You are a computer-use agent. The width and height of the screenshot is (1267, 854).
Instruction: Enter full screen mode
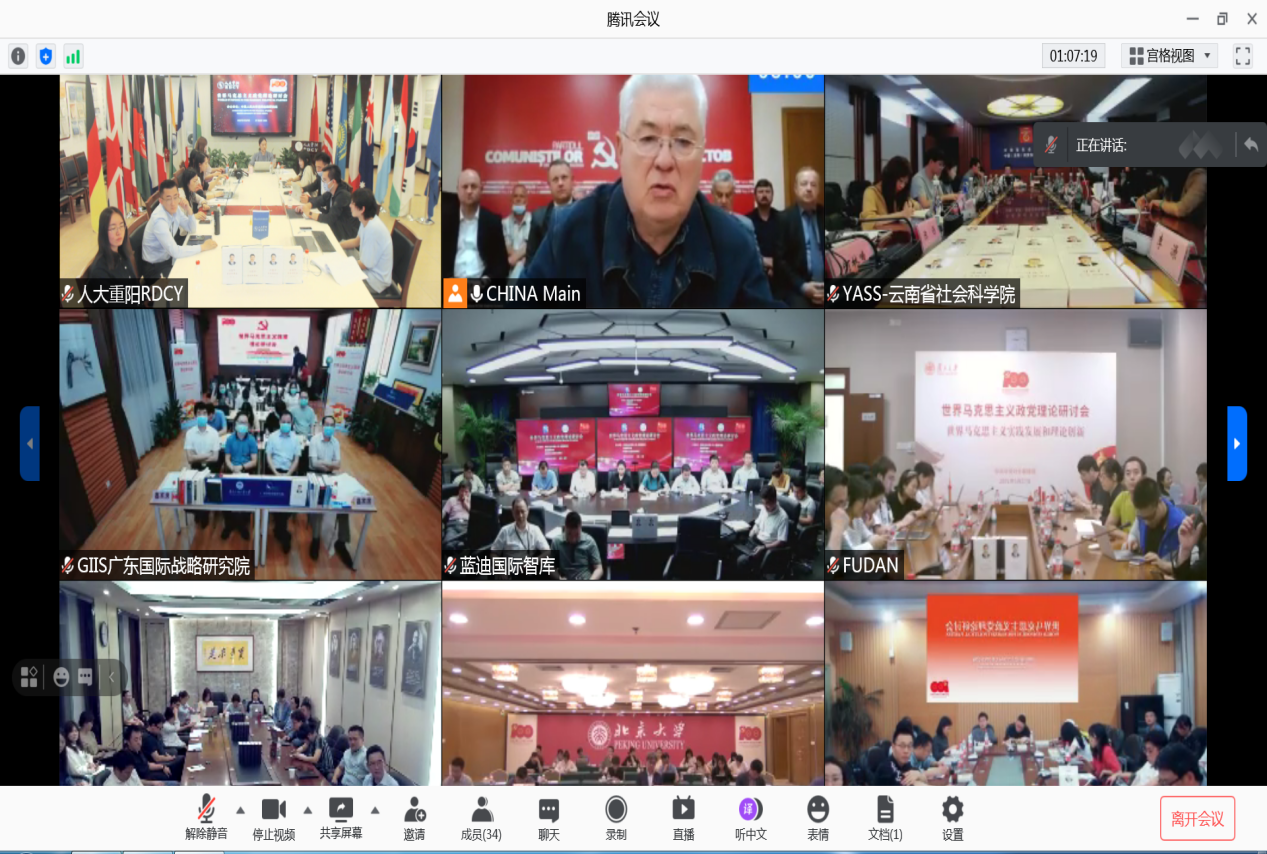[1243, 56]
